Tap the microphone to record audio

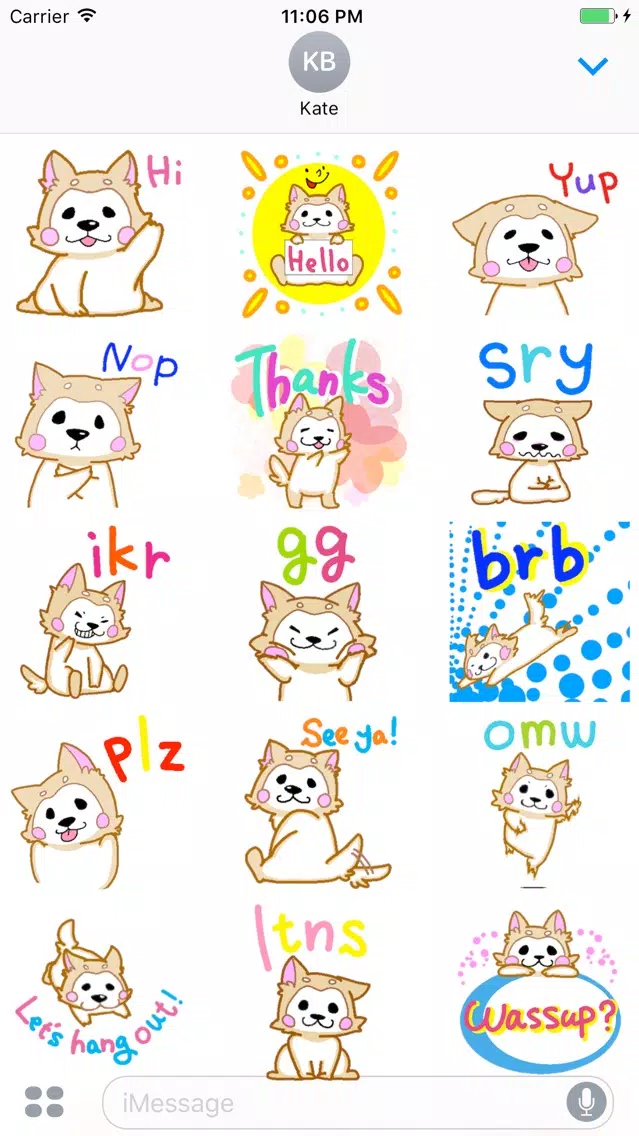pos(586,1102)
